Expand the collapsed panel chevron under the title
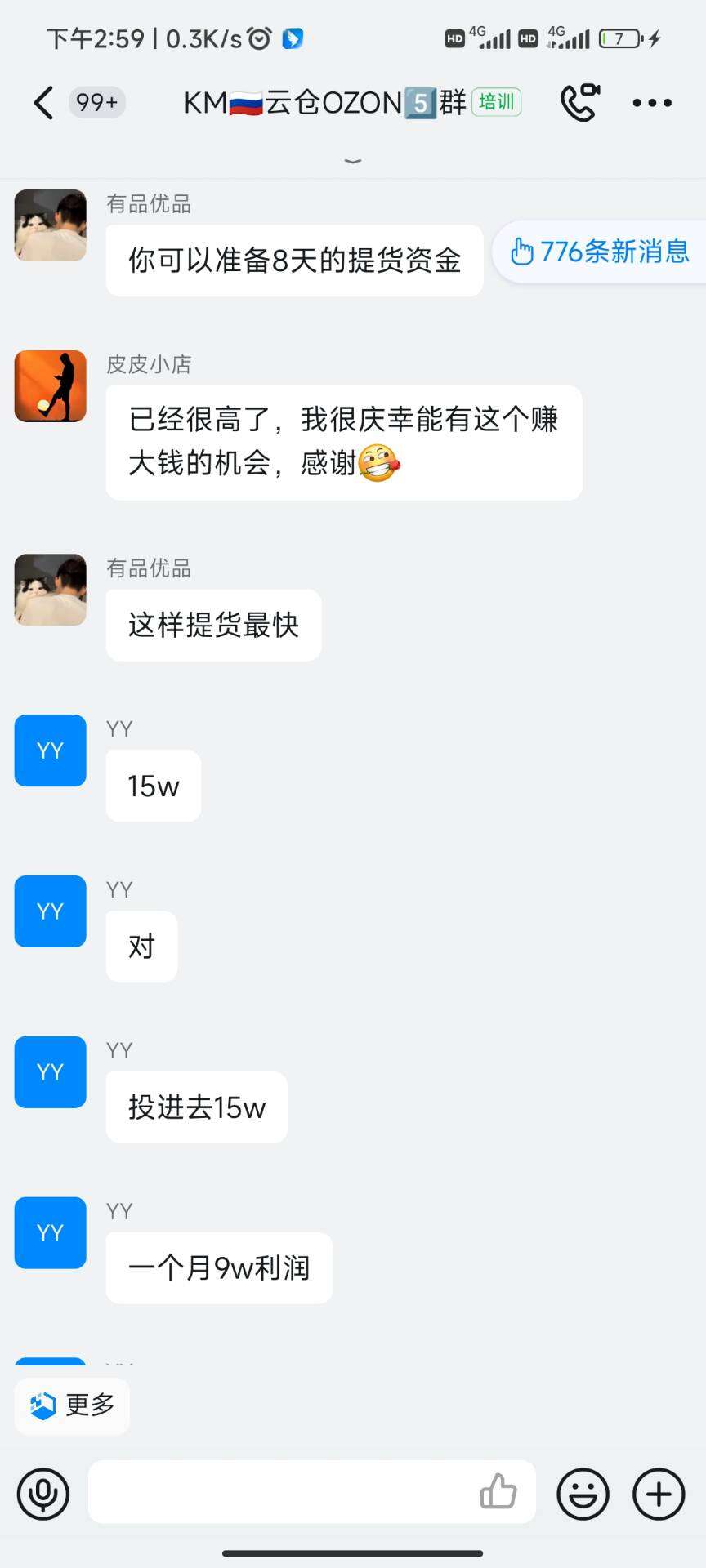Viewport: 706px width, 1568px height. point(353,161)
